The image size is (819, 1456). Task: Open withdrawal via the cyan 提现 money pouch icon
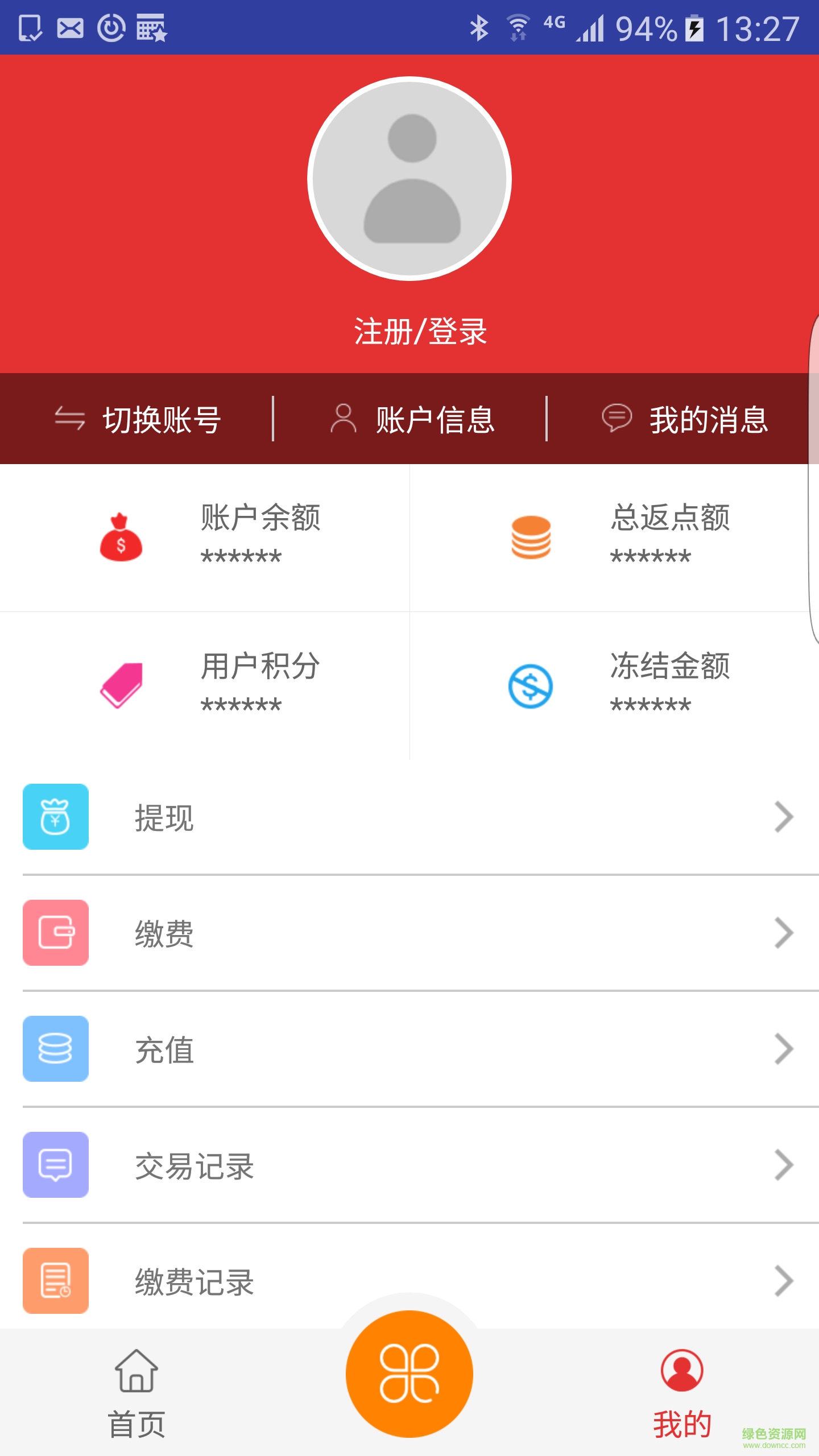[55, 817]
